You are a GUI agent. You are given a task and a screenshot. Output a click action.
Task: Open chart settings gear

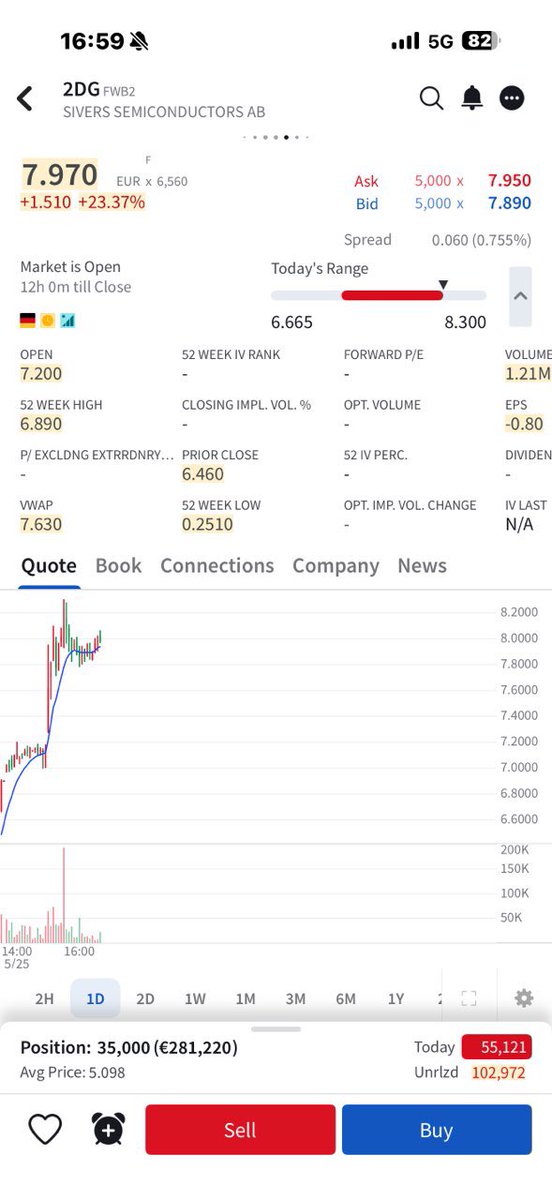tap(524, 998)
